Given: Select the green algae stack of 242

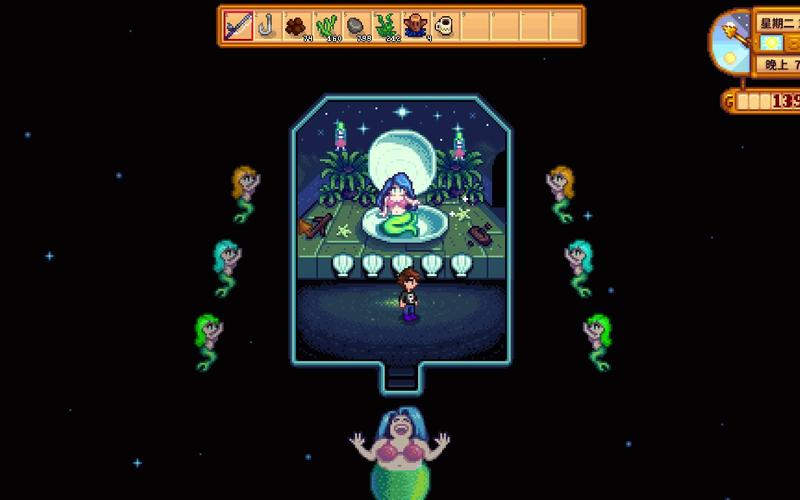Looking at the screenshot, I should point(383,26).
